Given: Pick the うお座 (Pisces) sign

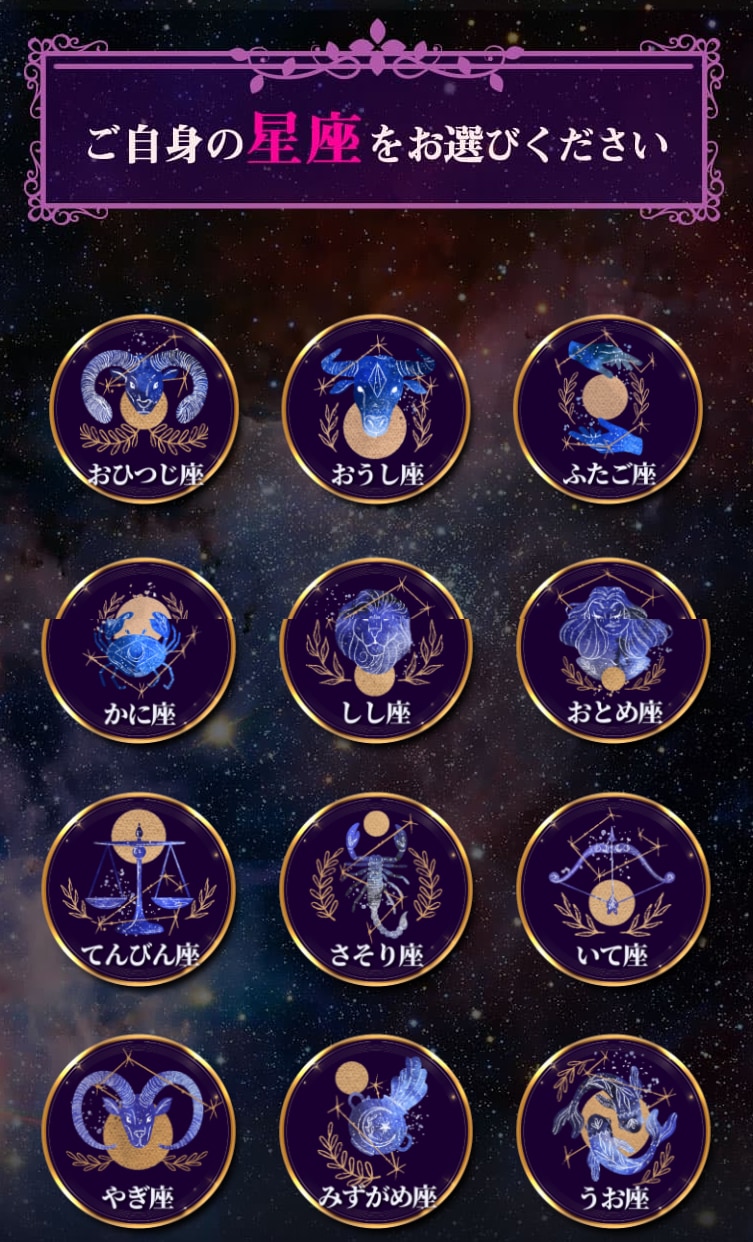Looking at the screenshot, I should click(612, 1131).
